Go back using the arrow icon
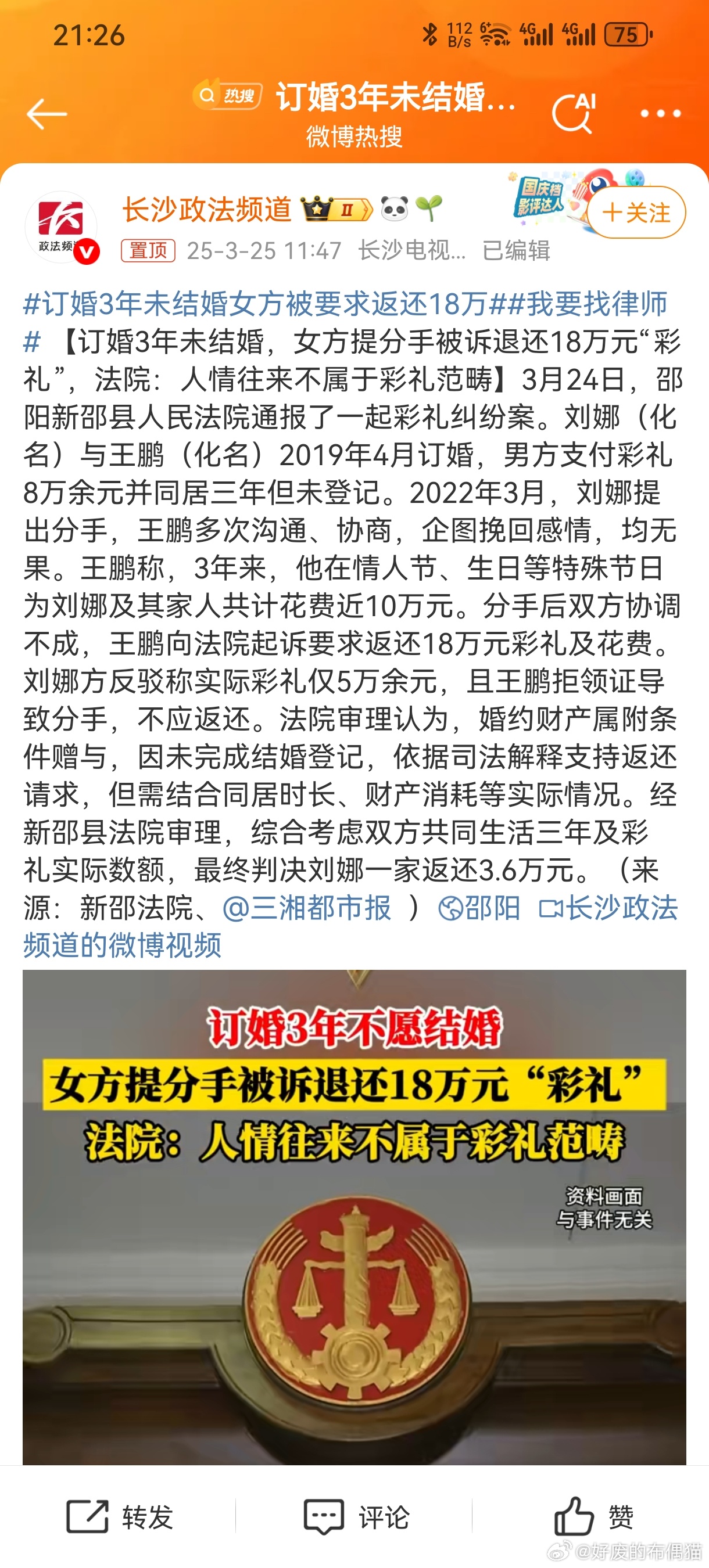Image resolution: width=709 pixels, height=1568 pixels. [47, 114]
